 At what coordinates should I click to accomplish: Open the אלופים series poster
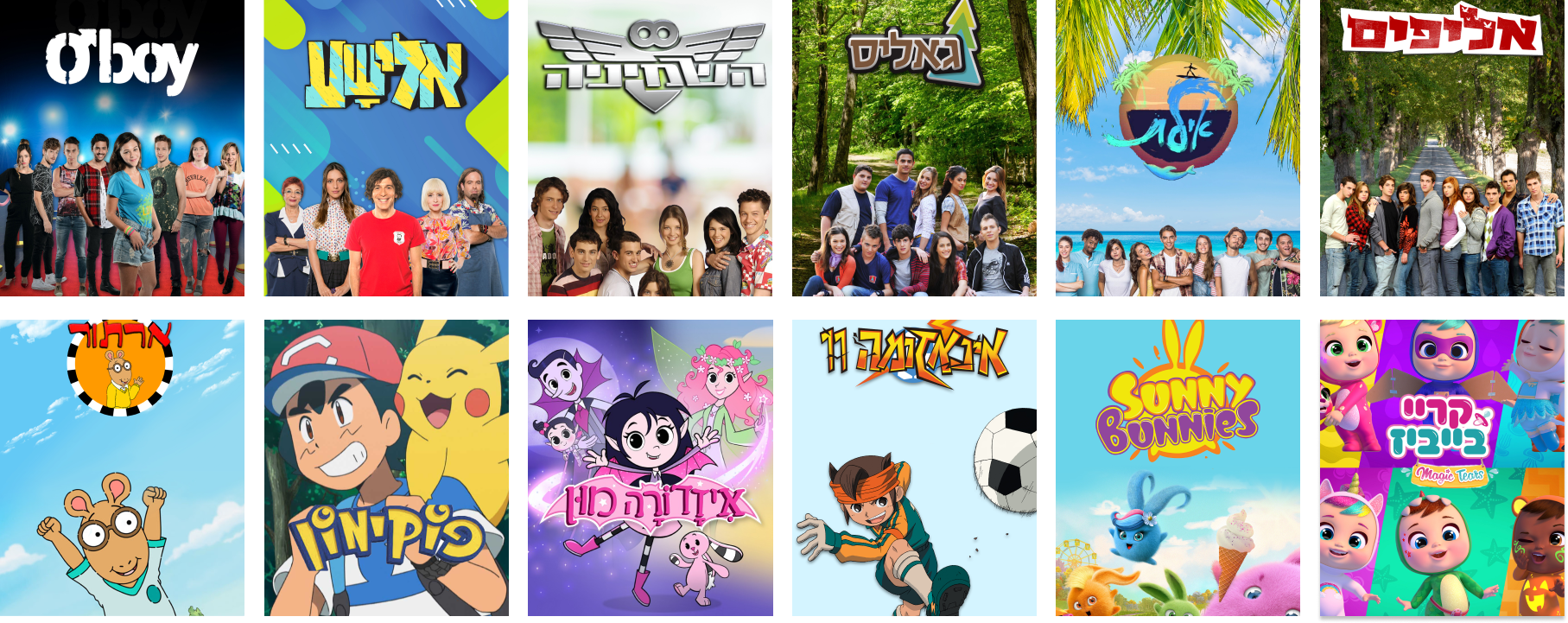1442,149
